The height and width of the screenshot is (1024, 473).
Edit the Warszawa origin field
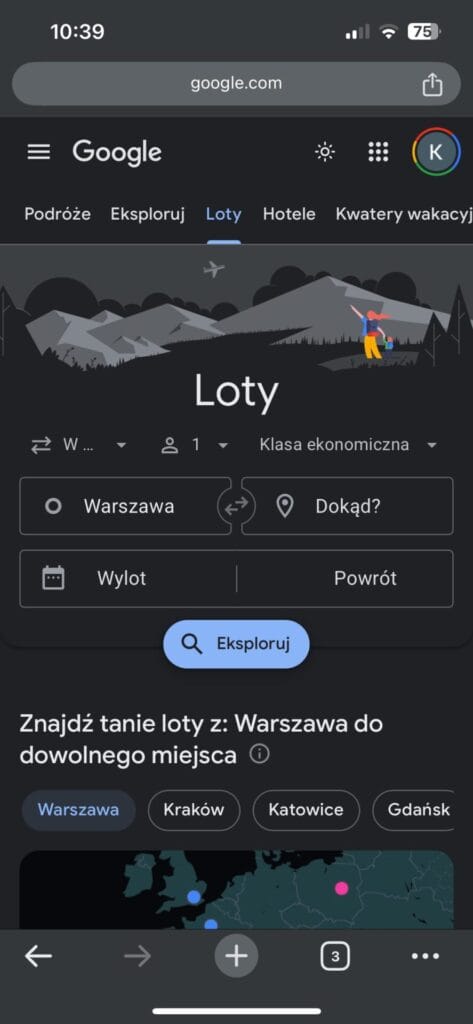(125, 506)
